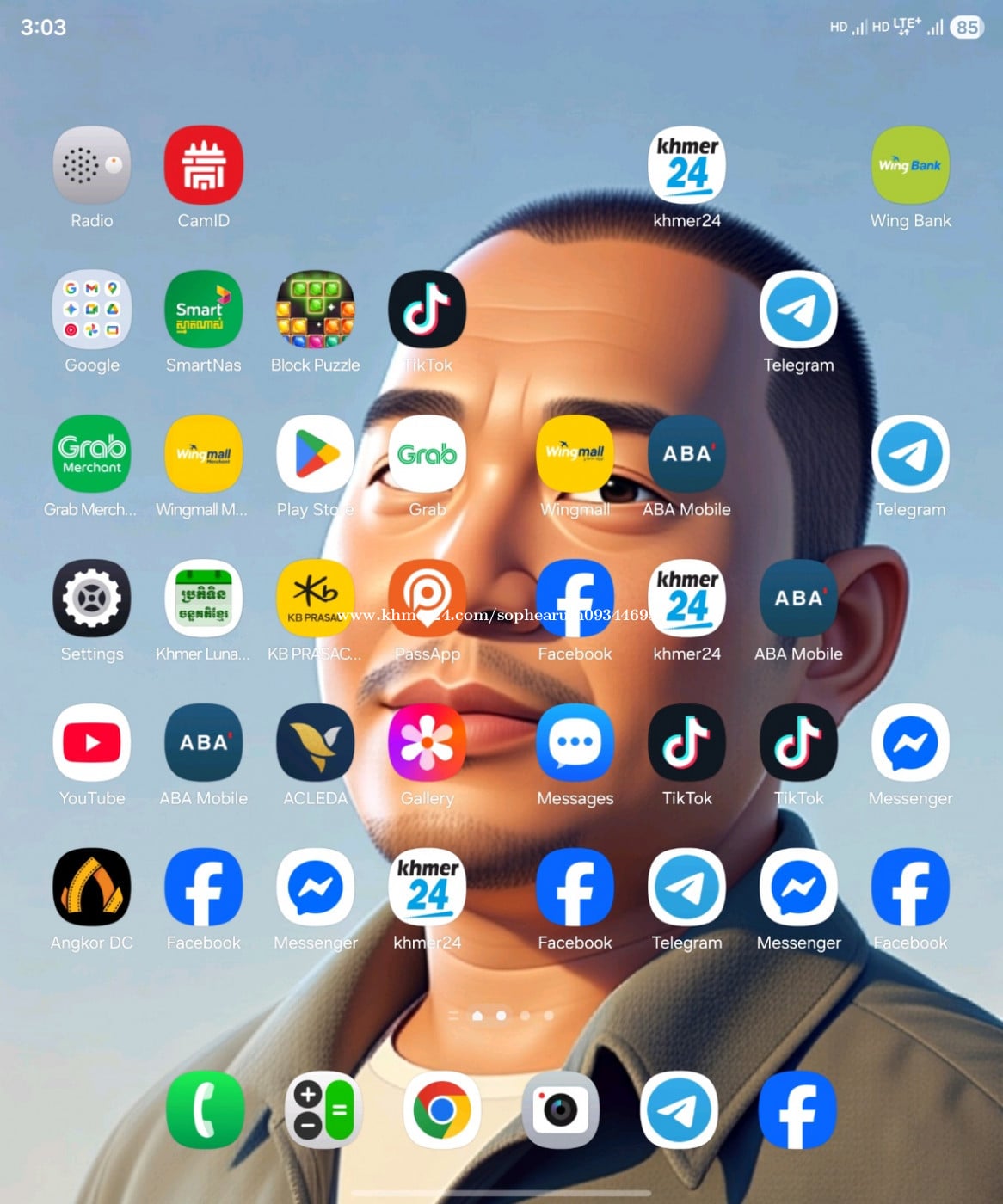1003x1204 pixels.
Task: Launch the CamID app
Action: [204, 165]
